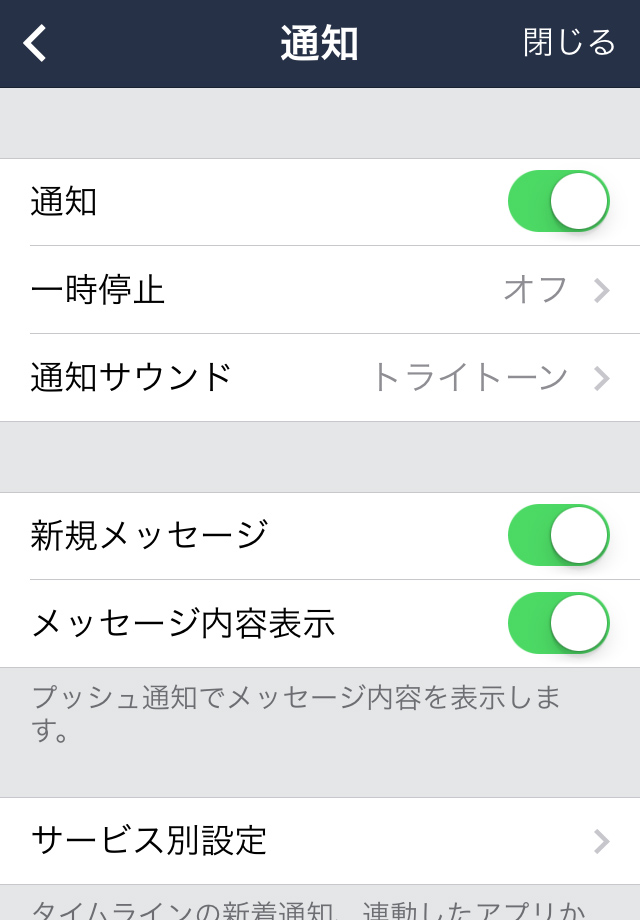Disable the 新規メッセージ toggle
640x920 pixels.
(558, 535)
